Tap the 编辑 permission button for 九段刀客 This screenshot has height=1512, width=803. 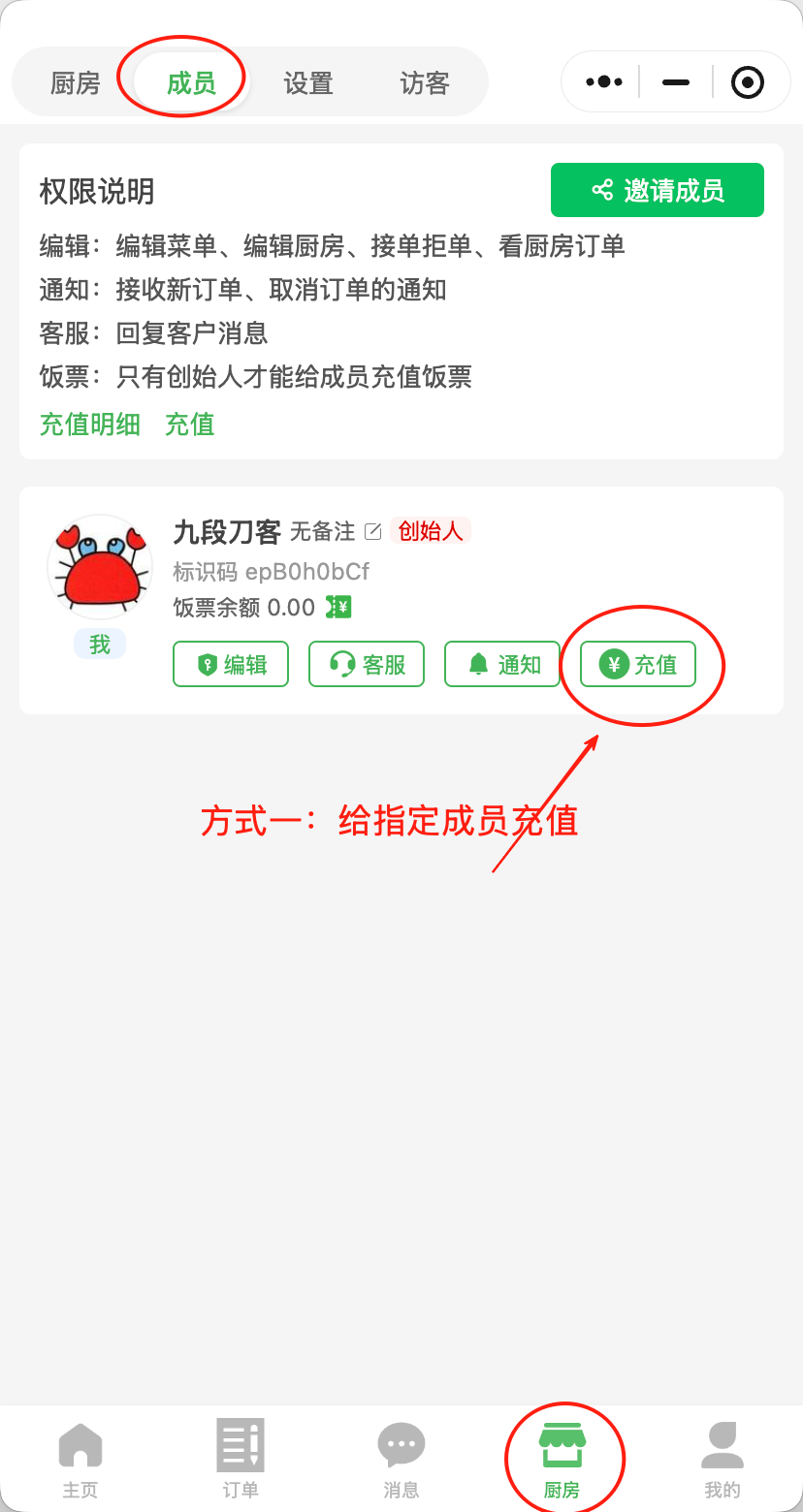tap(231, 664)
